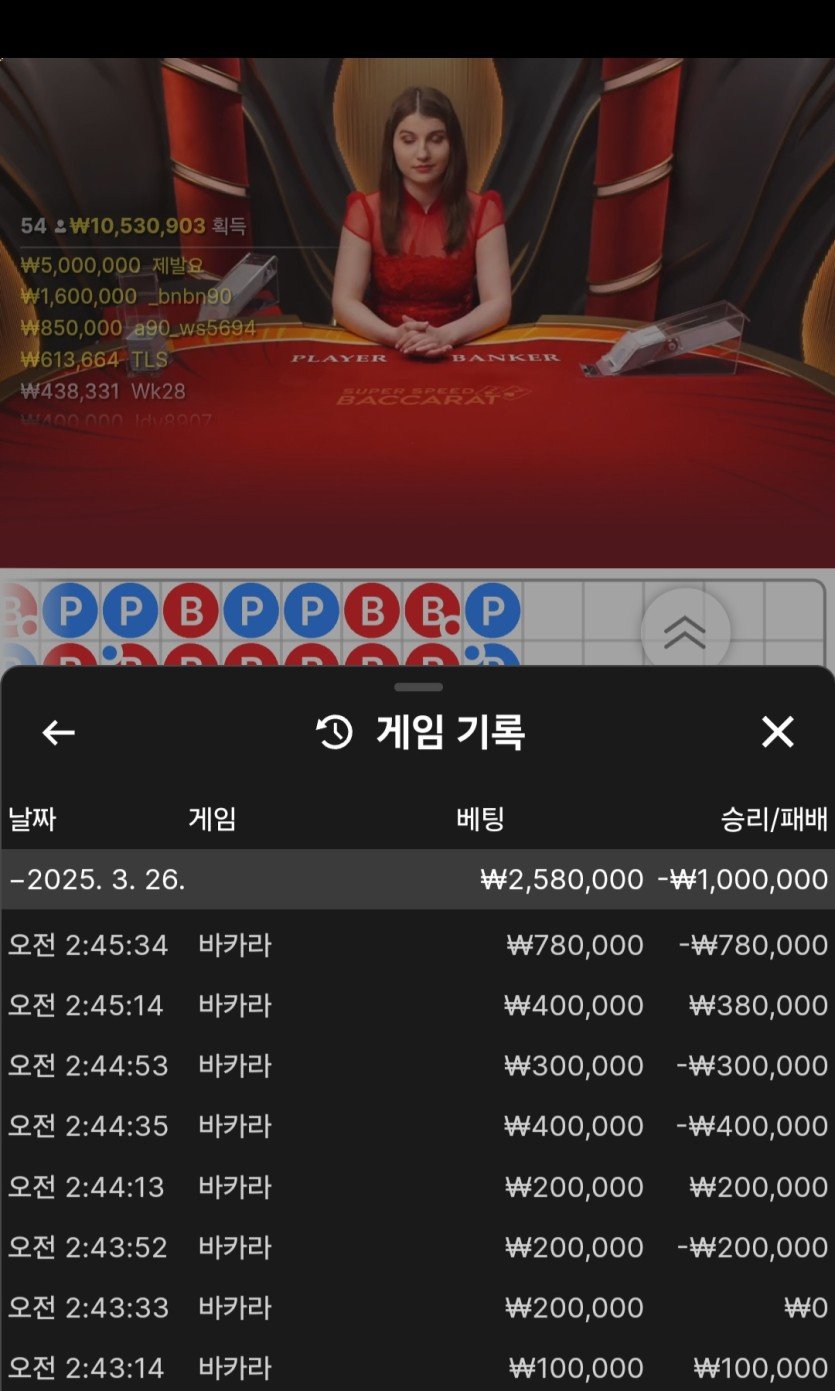
Task: Show the 오전 2:43:14 바카라 result
Action: pos(417,1368)
